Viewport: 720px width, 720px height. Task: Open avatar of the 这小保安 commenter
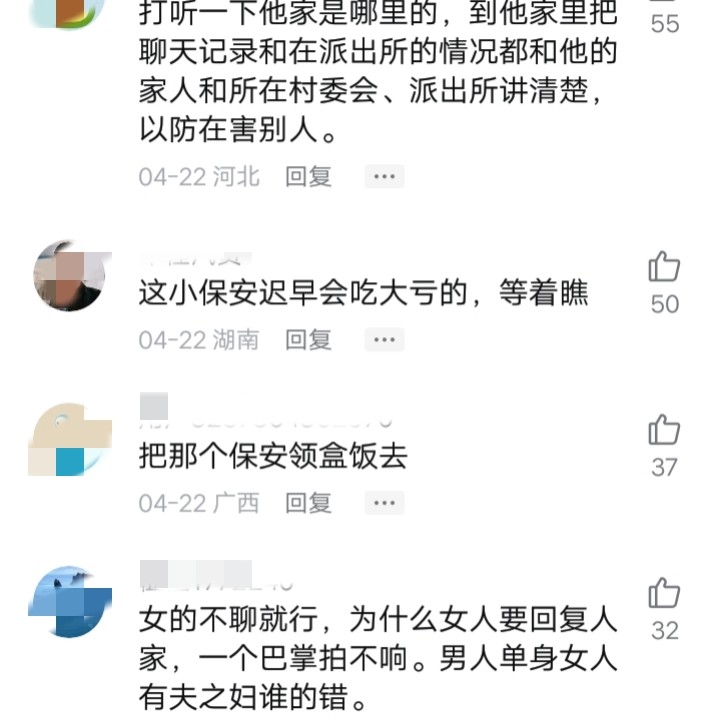pos(71,275)
